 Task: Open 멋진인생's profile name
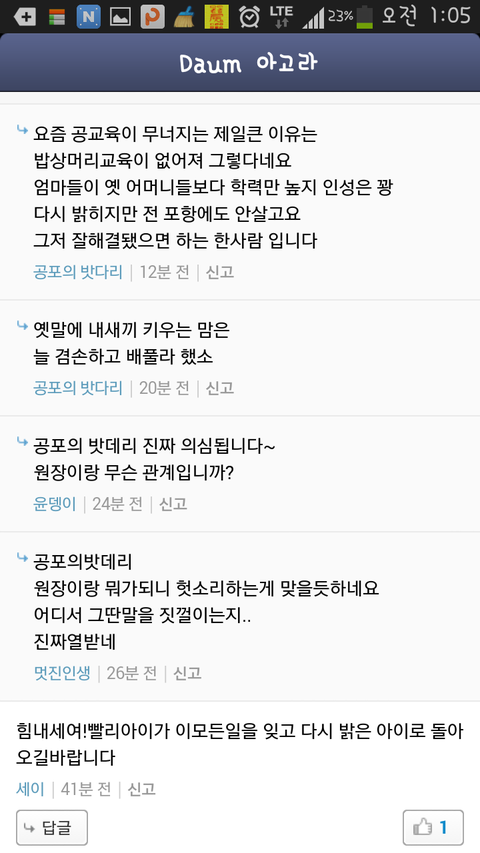click(x=62, y=673)
